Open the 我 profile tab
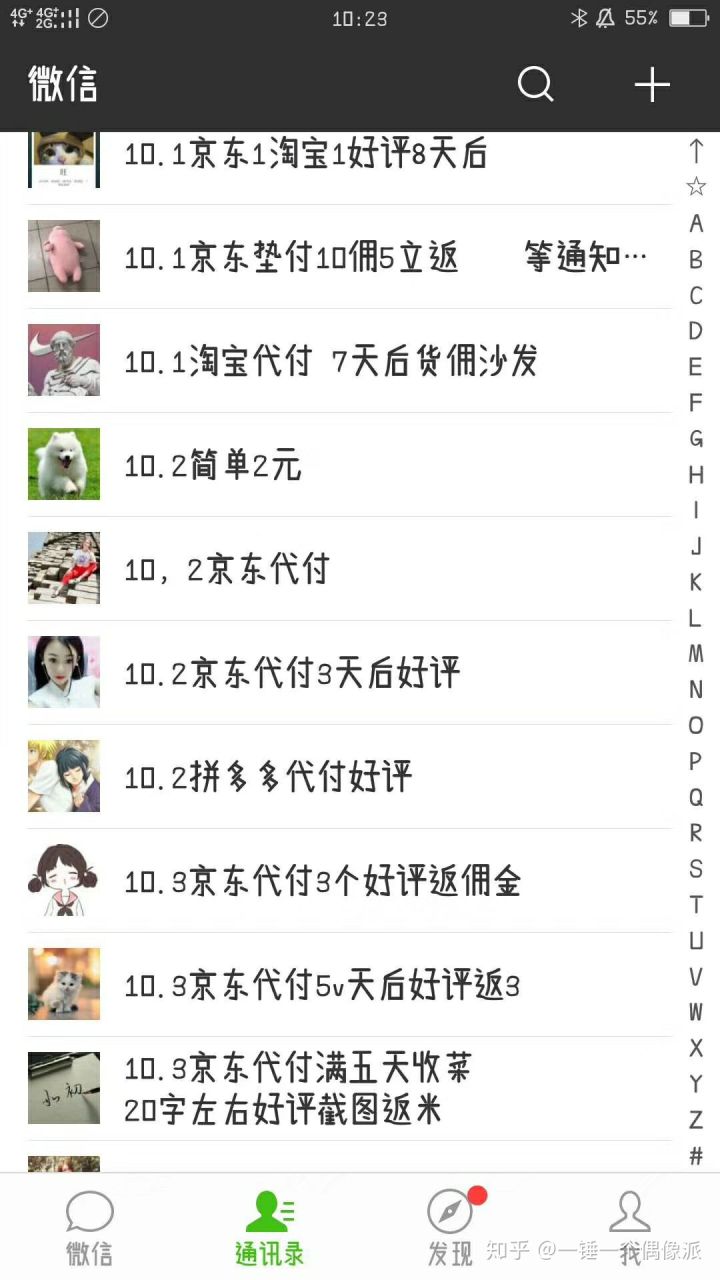720x1280 pixels. click(630, 1228)
